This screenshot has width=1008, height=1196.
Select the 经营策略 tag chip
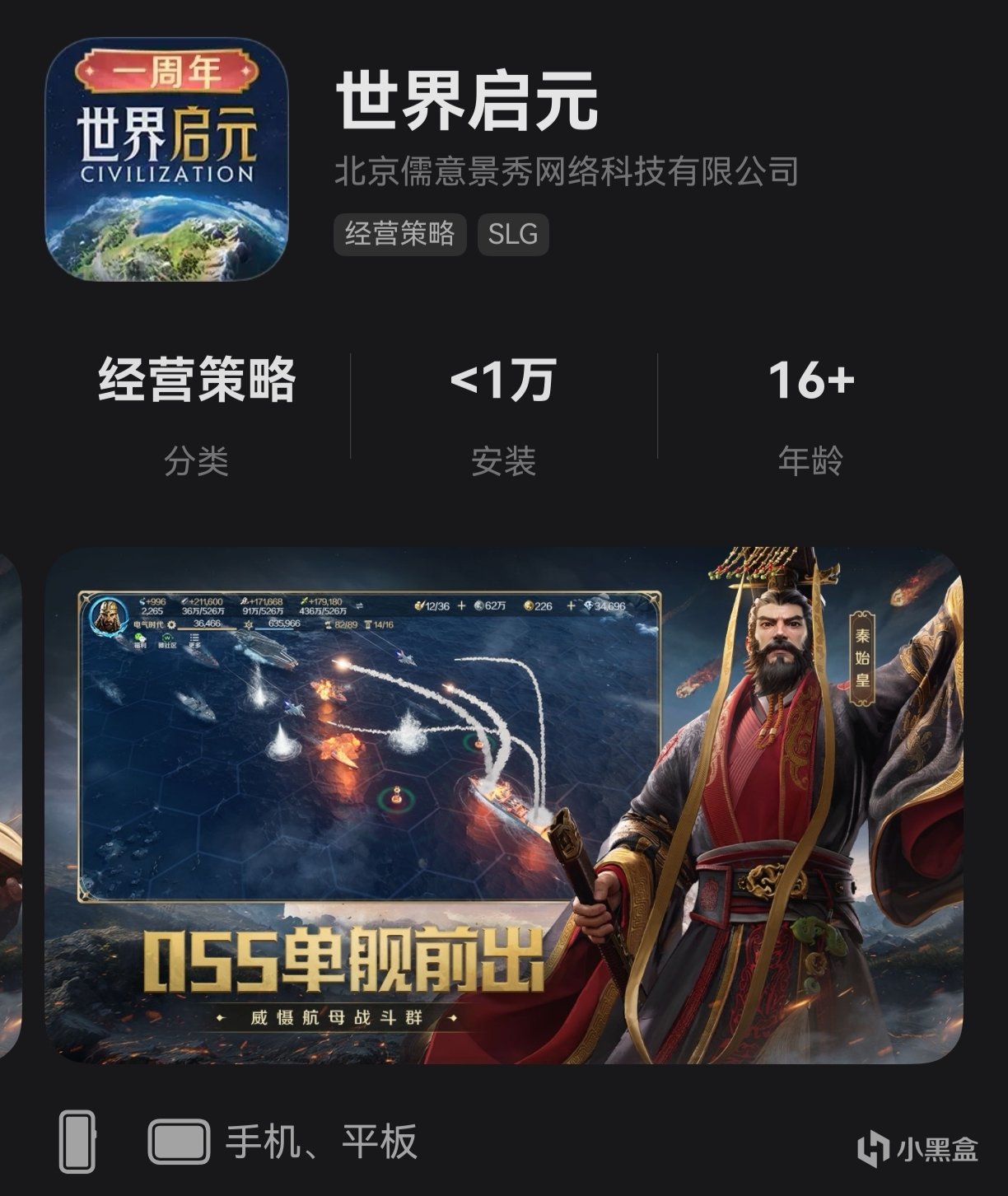(399, 235)
